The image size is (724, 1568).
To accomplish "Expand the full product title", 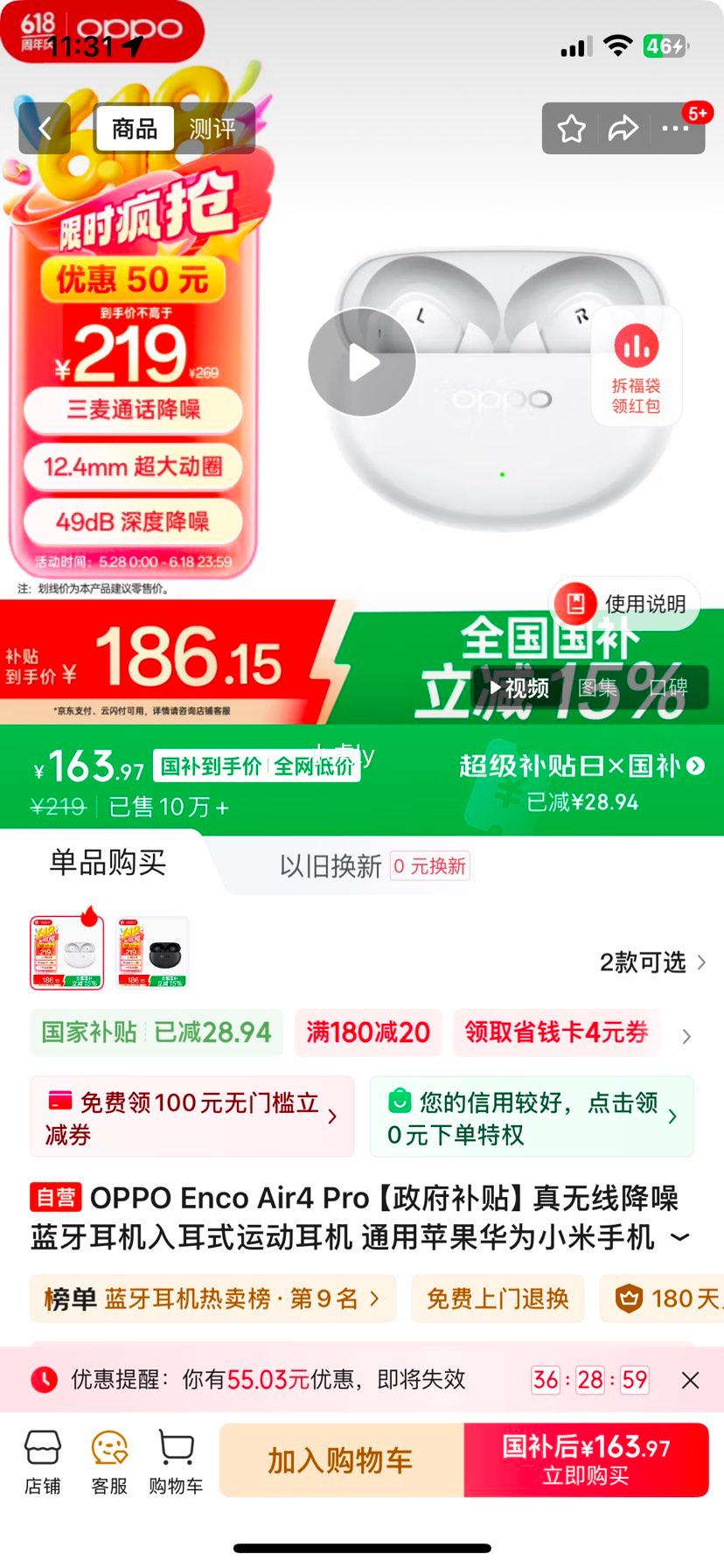I will [x=680, y=1236].
